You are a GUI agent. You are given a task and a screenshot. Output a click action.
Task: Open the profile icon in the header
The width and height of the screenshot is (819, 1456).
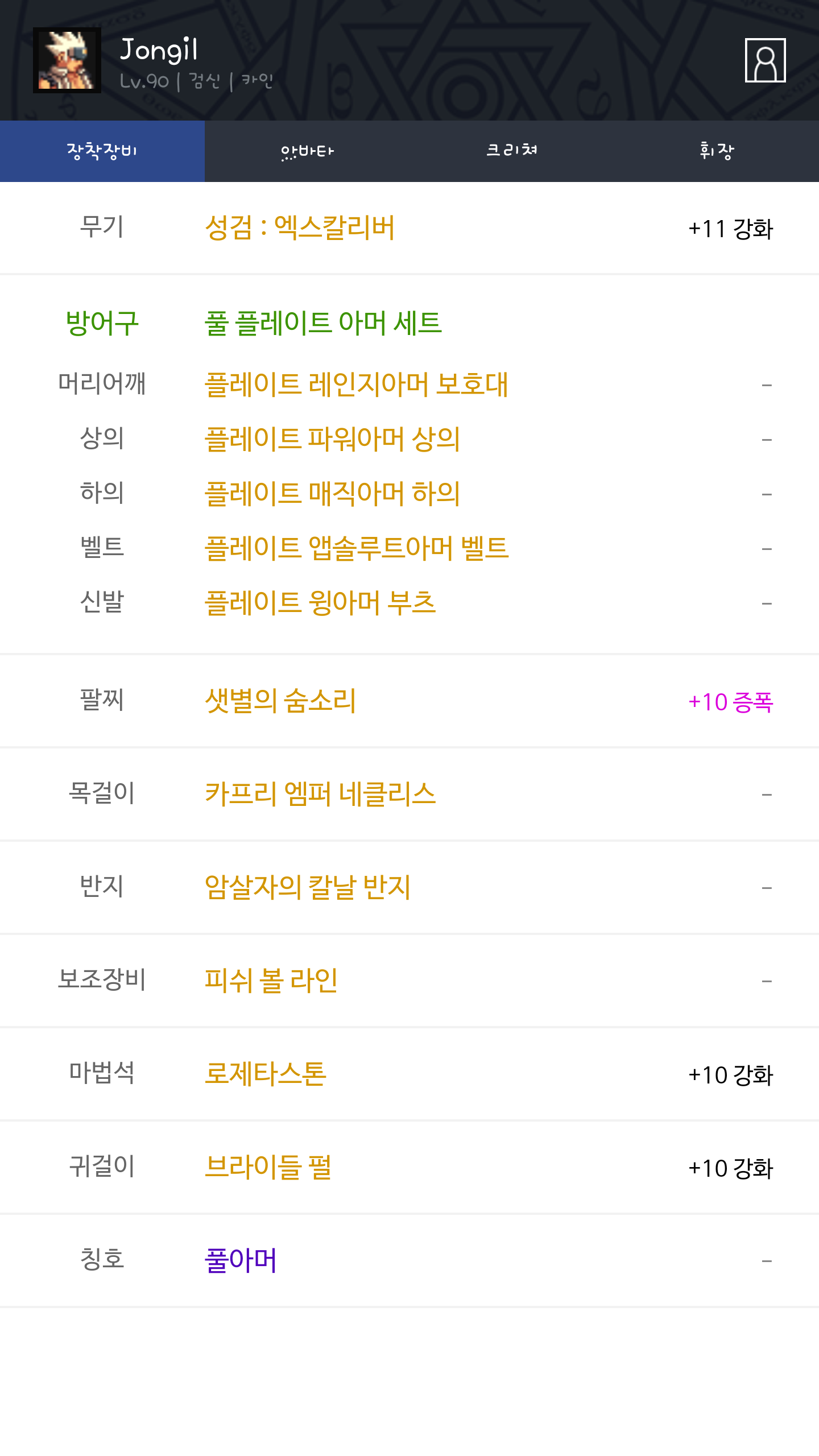[765, 60]
